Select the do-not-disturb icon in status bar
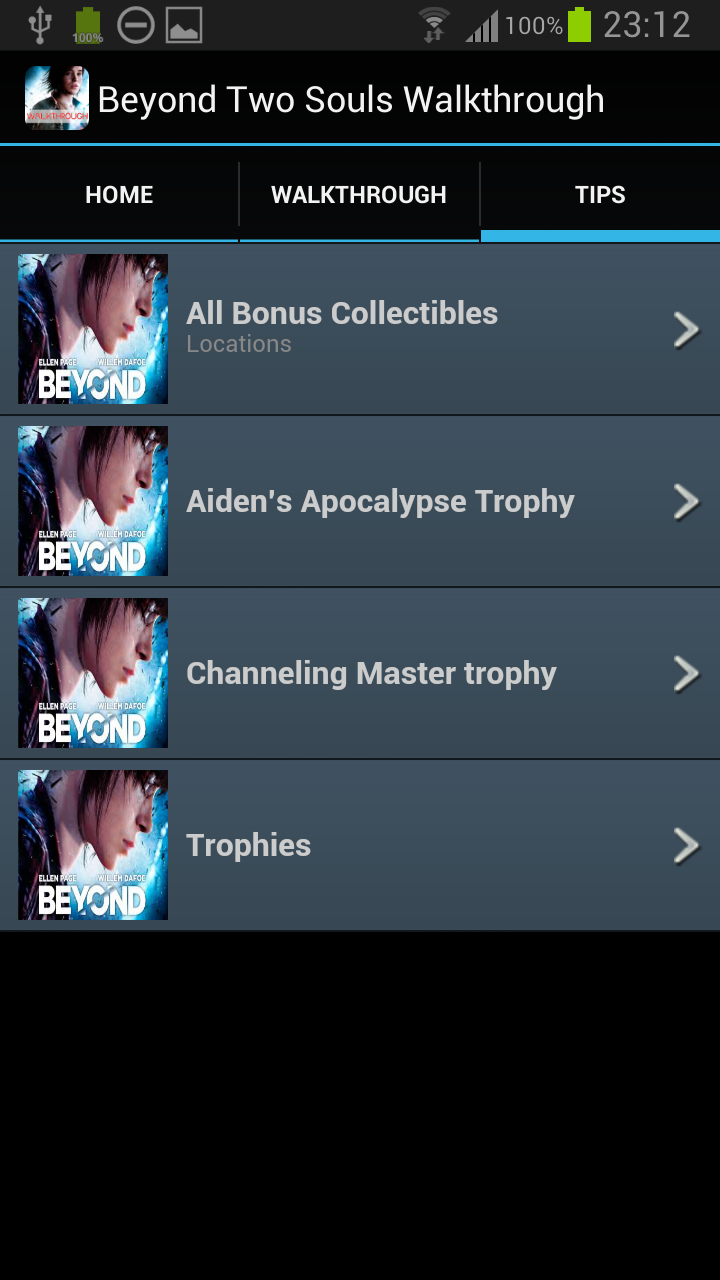Viewport: 720px width, 1280px height. (x=135, y=24)
